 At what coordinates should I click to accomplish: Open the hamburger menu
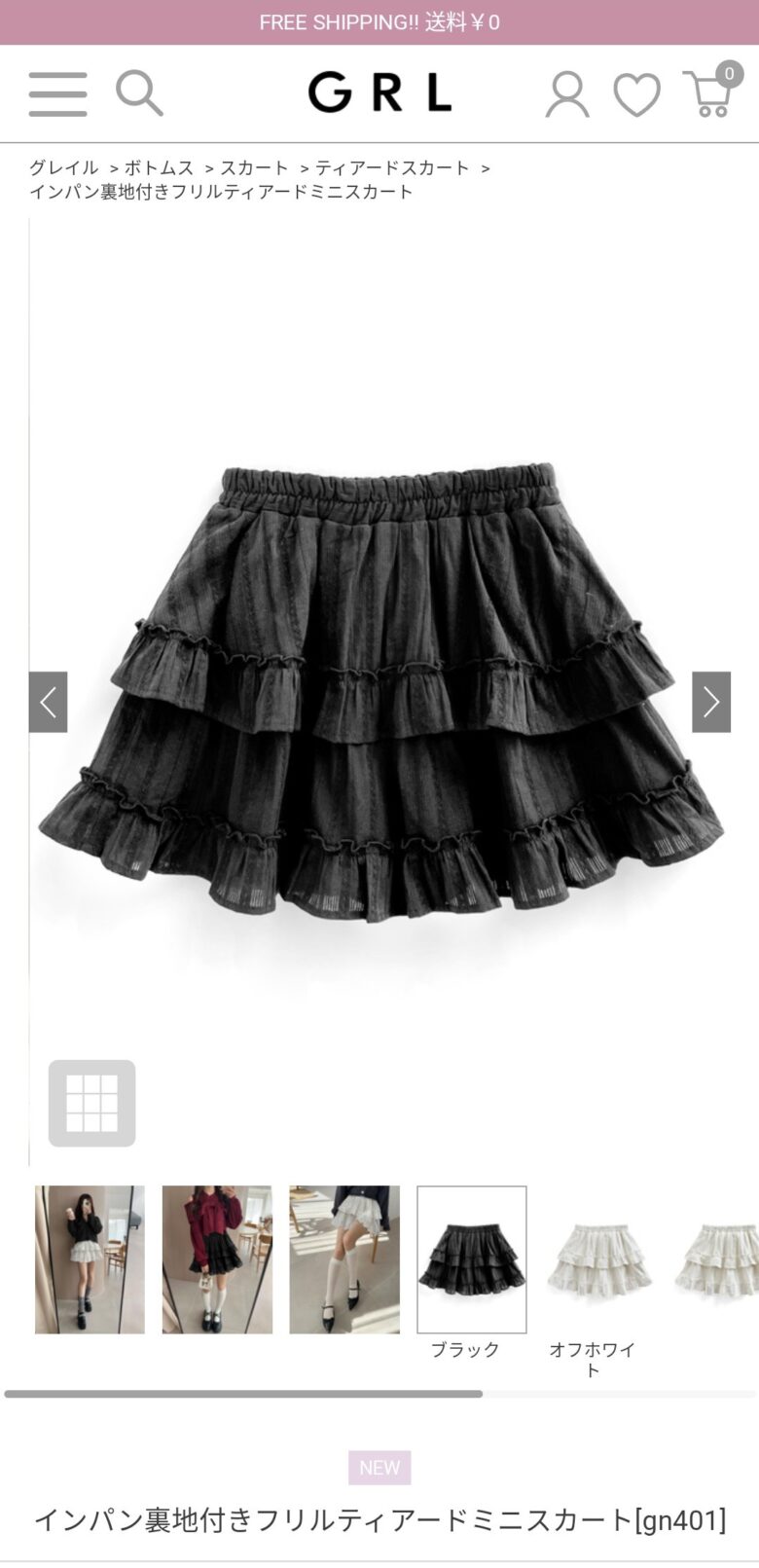click(57, 94)
